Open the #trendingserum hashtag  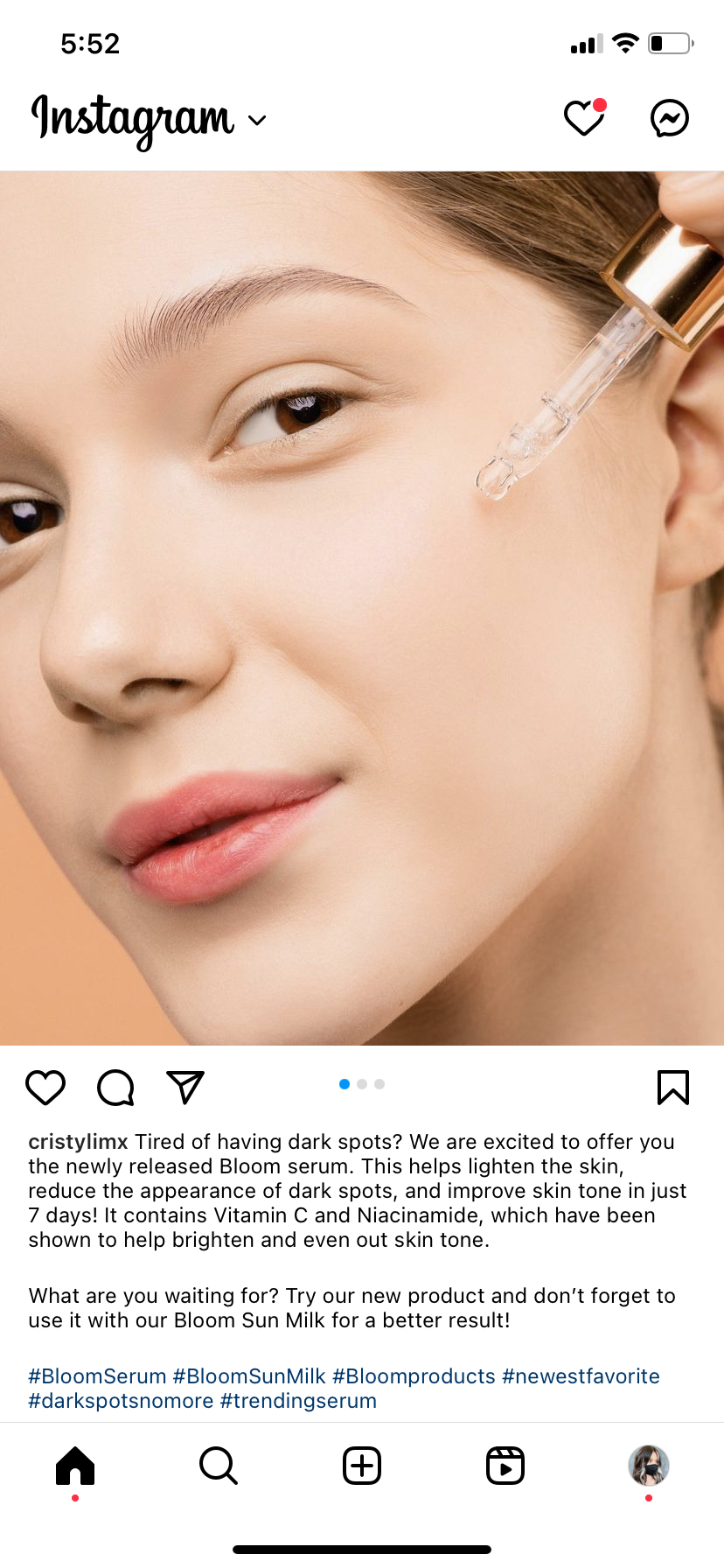point(298,1400)
